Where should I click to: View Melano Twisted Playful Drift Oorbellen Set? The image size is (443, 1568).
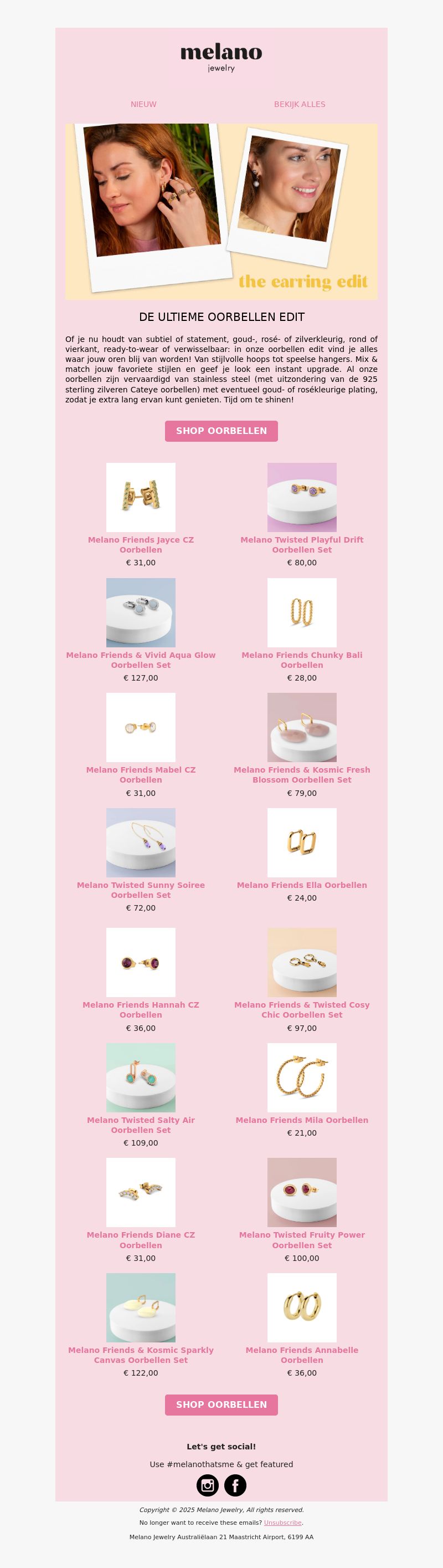[x=302, y=544]
